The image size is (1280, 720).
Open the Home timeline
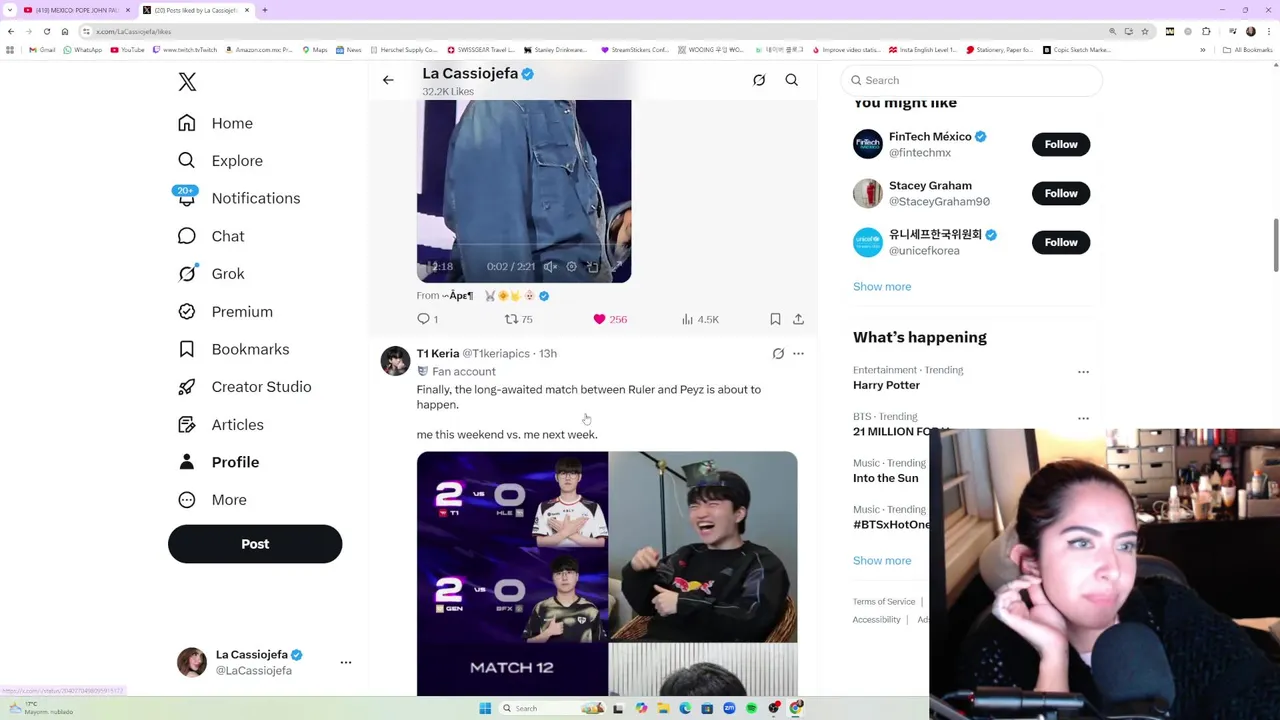231,123
